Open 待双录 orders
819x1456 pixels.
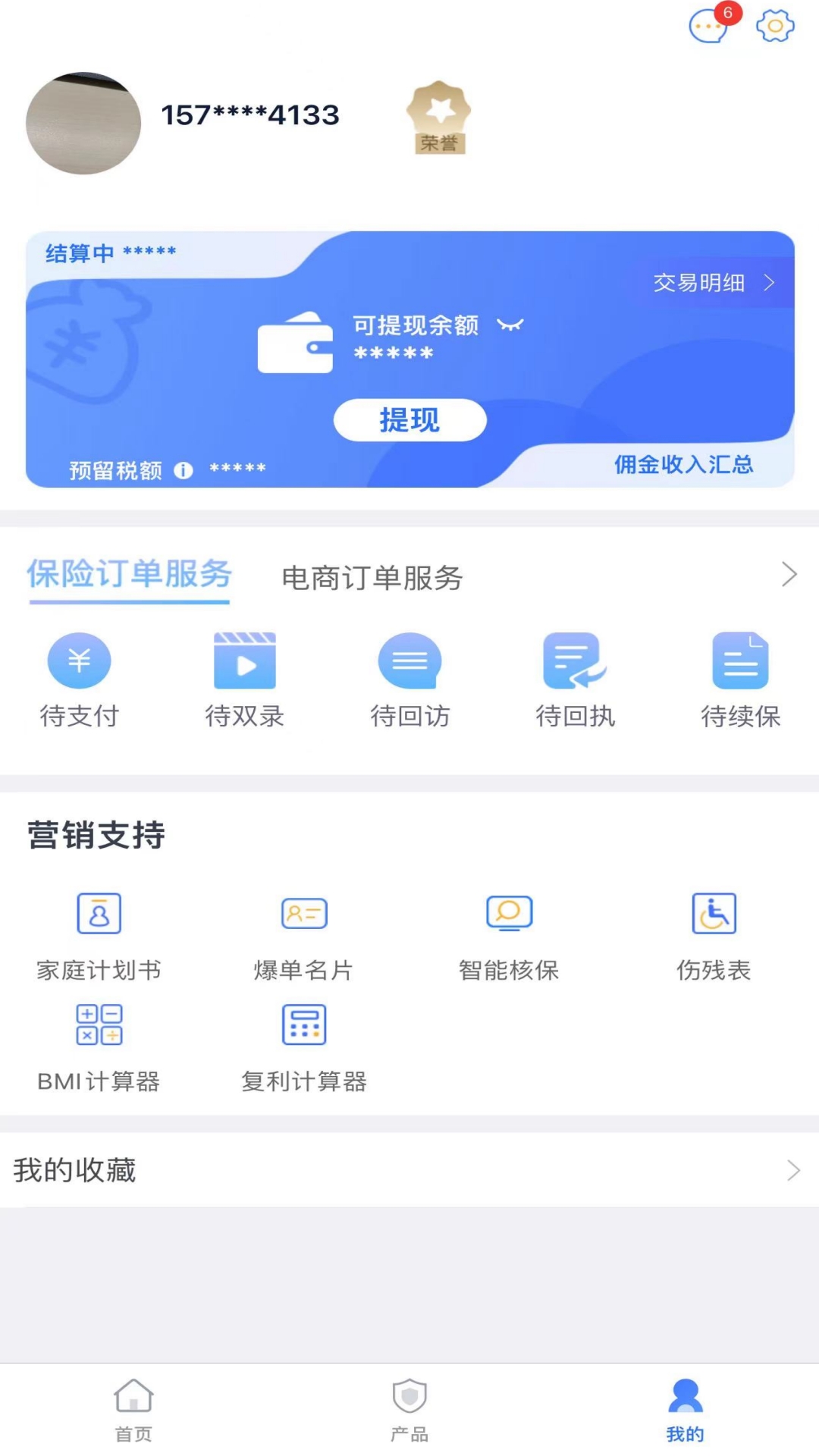pyautogui.click(x=244, y=679)
